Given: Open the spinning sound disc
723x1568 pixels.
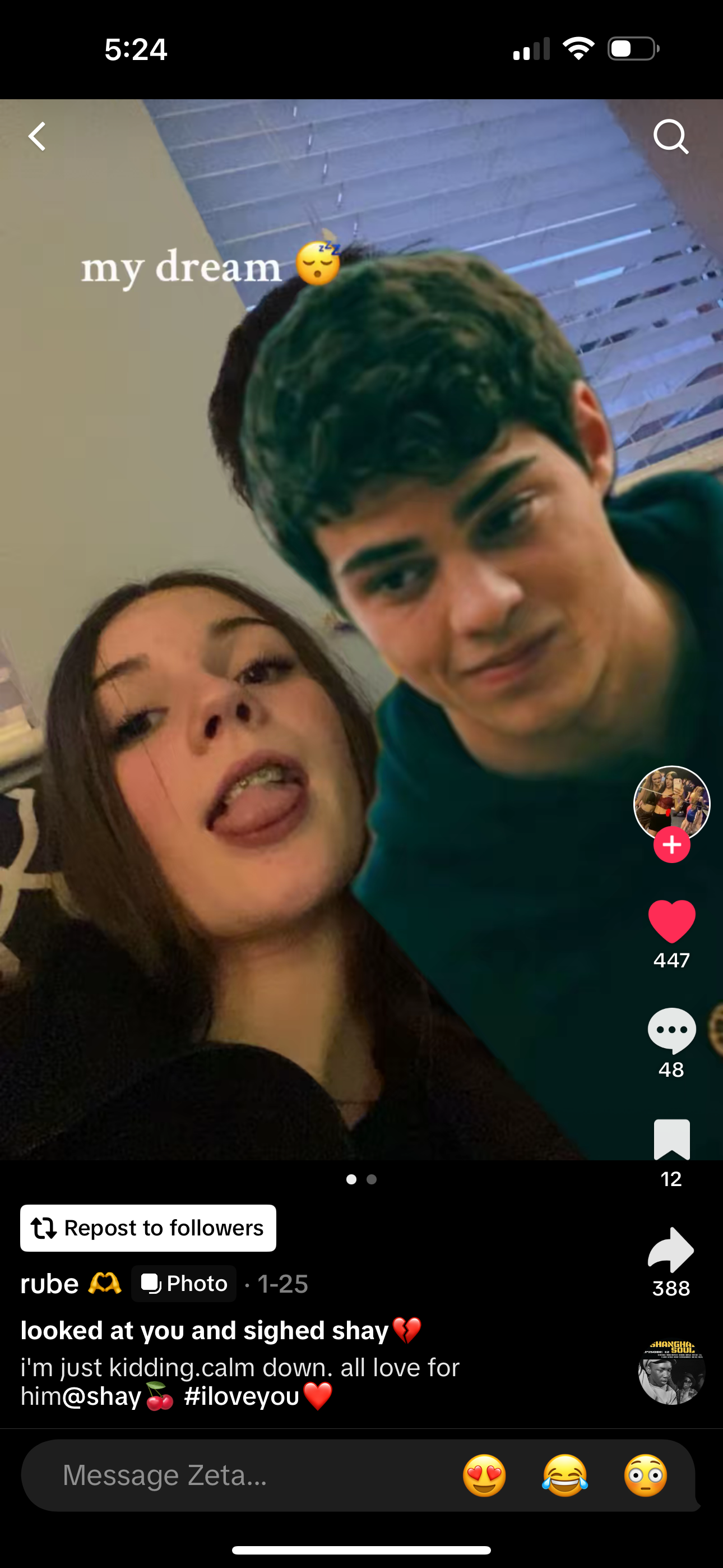Looking at the screenshot, I should click(x=671, y=1372).
